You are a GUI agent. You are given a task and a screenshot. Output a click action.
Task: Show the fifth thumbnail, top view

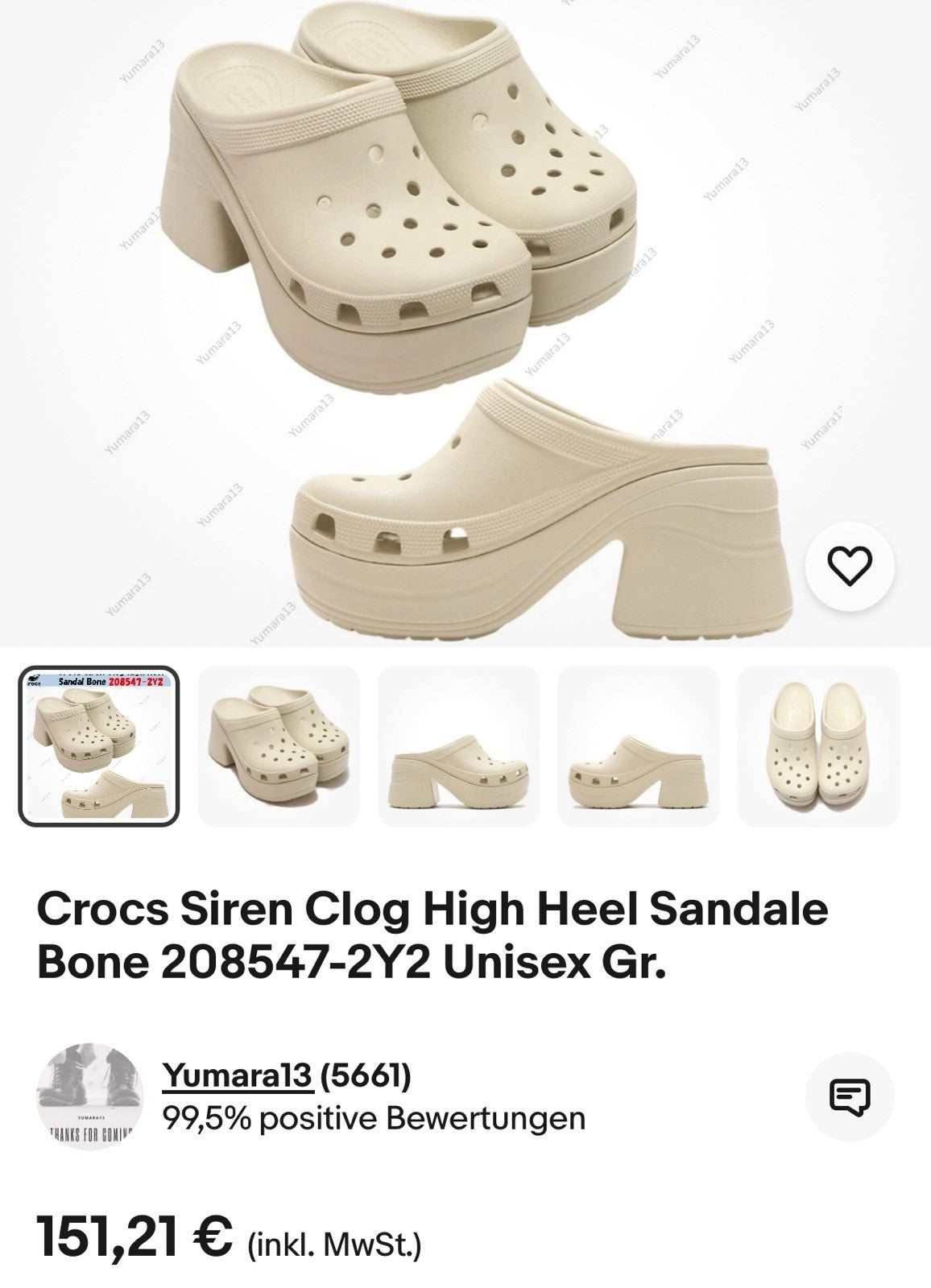point(817,746)
